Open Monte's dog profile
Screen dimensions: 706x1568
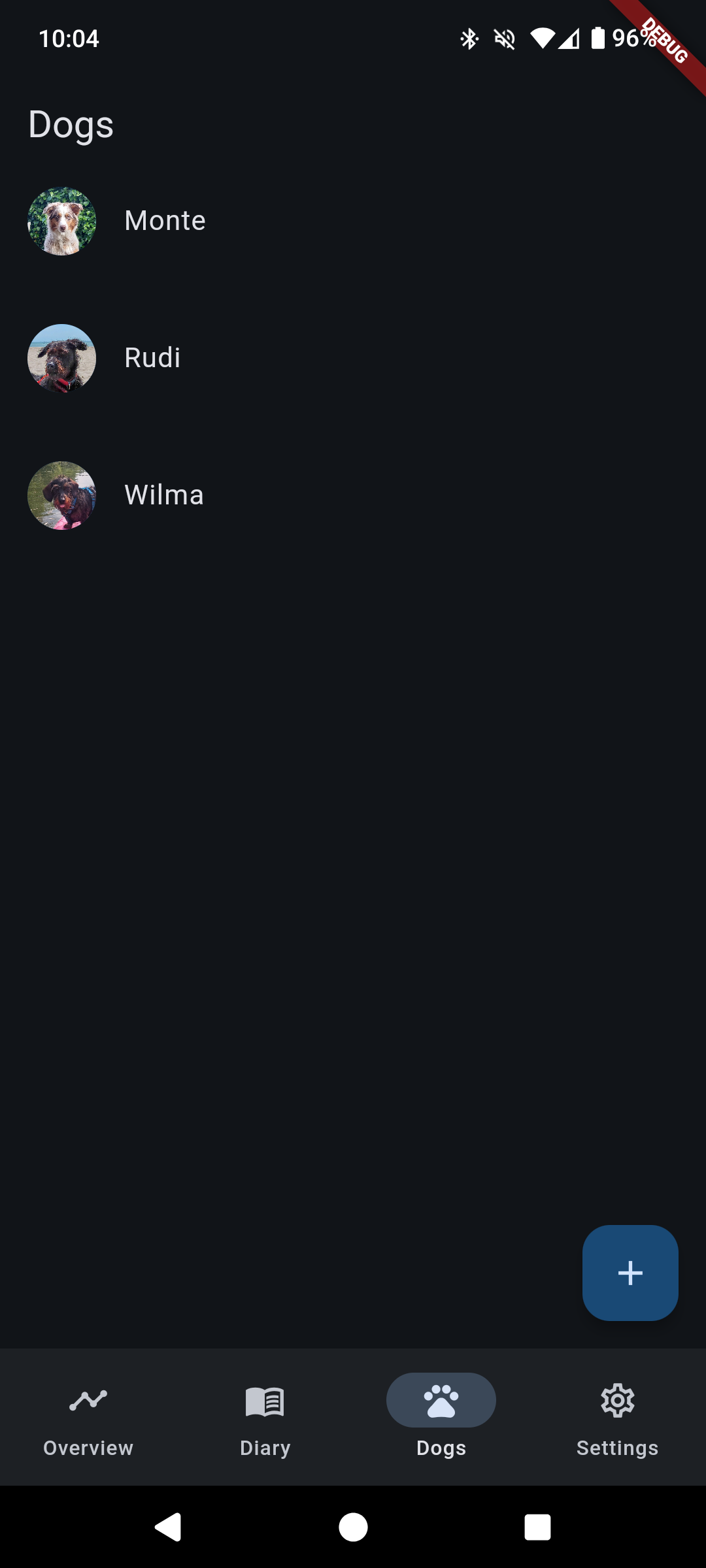[165, 221]
